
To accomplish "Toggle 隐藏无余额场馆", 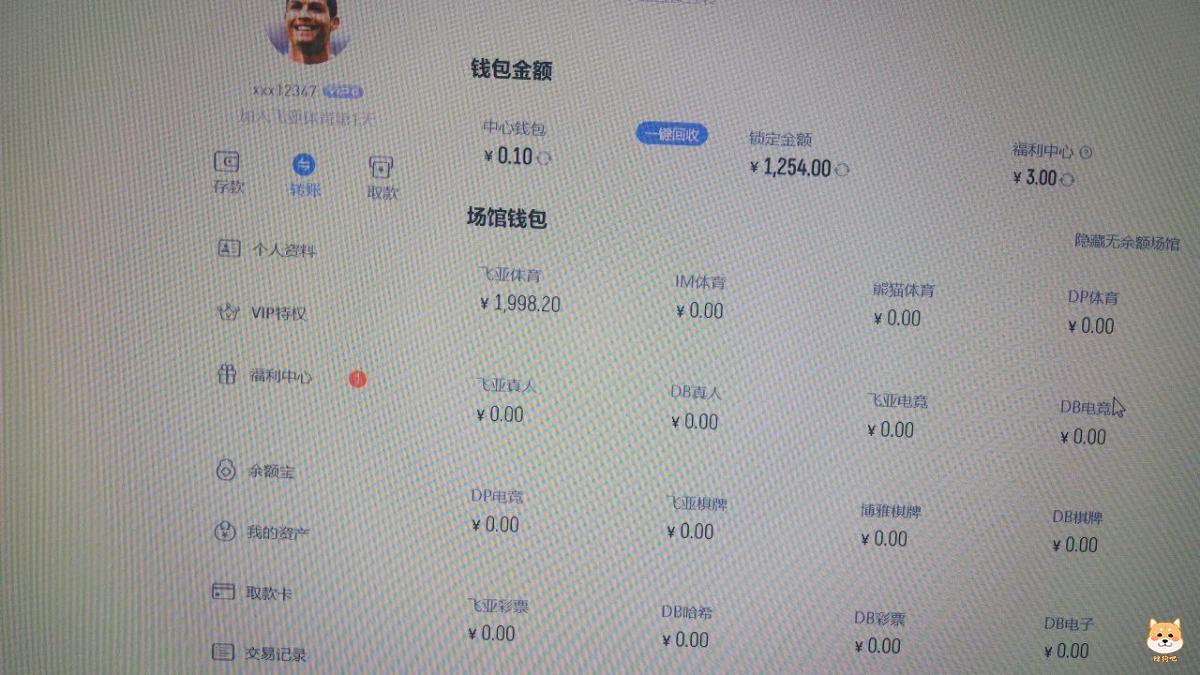I will (x=1126, y=242).
